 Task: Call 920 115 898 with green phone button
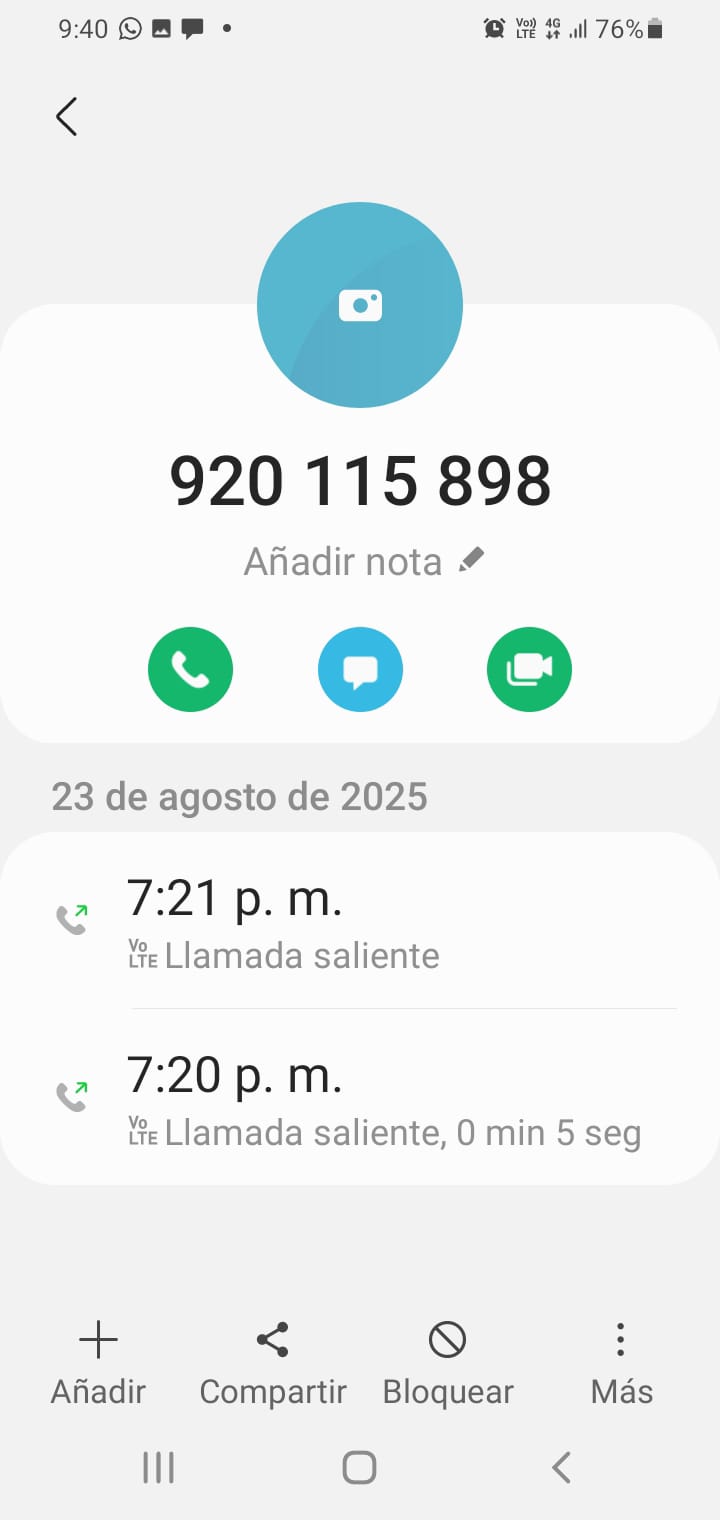(x=190, y=670)
